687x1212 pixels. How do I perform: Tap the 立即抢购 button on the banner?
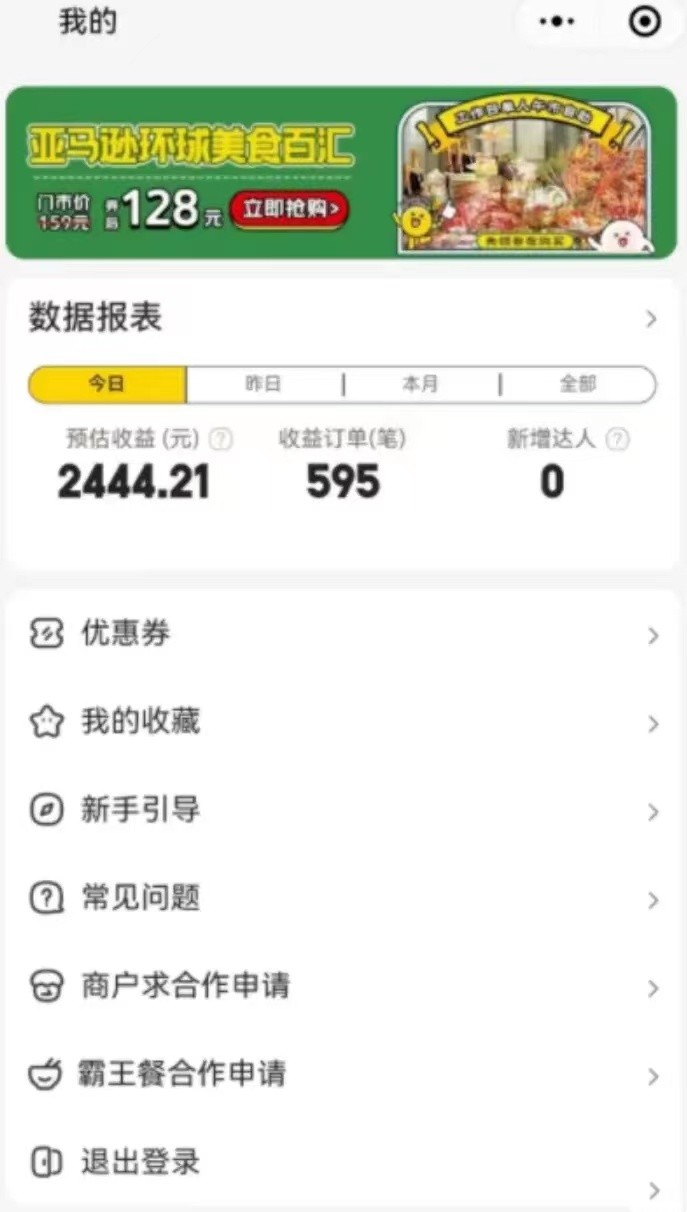click(290, 209)
